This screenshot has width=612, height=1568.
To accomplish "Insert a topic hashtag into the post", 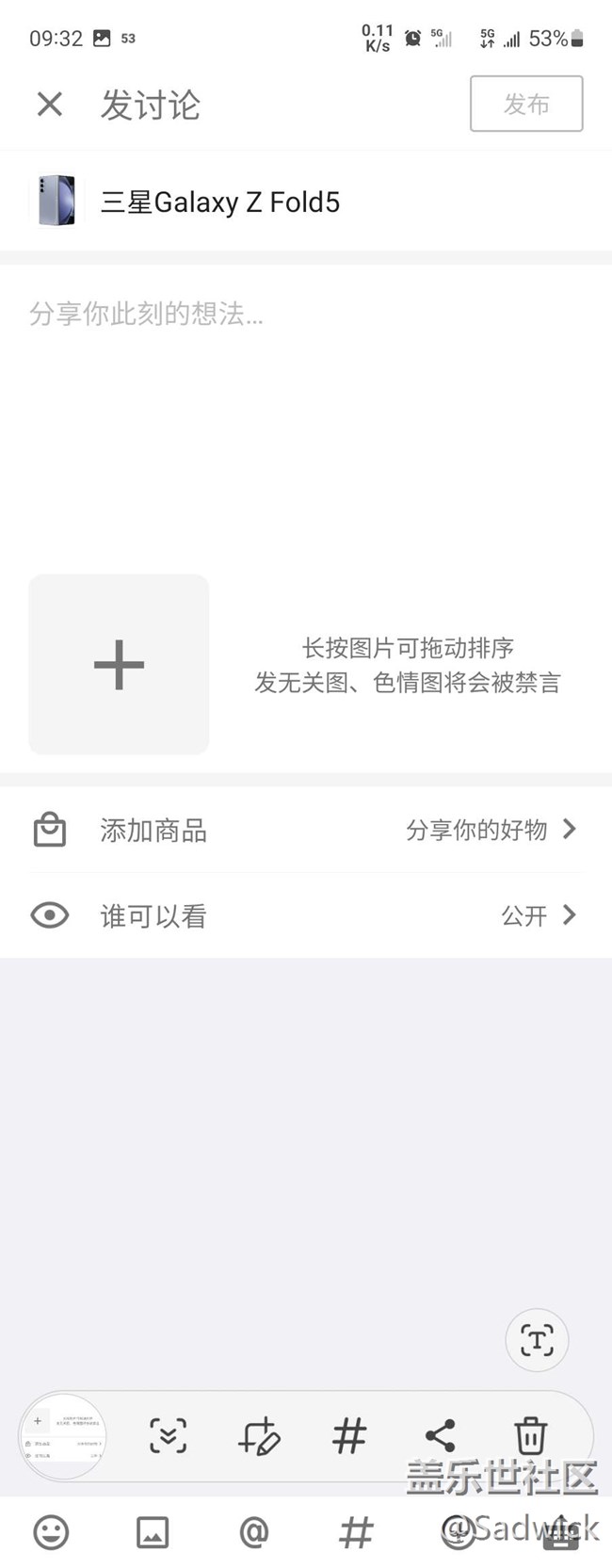I will click(x=356, y=1532).
